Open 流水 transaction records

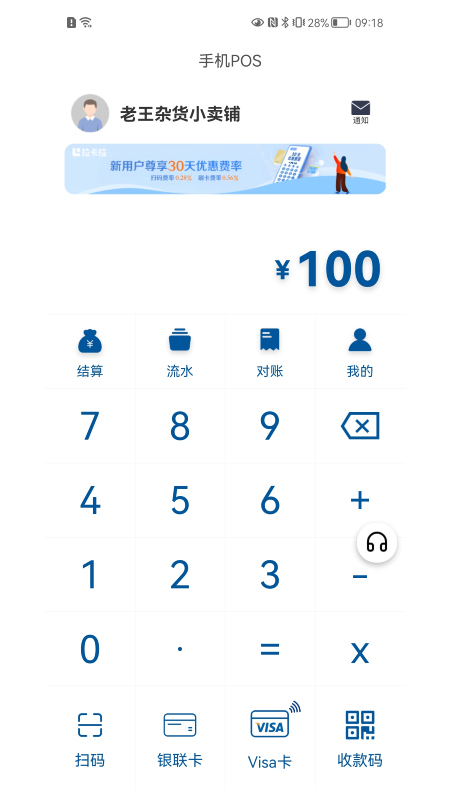click(x=180, y=352)
